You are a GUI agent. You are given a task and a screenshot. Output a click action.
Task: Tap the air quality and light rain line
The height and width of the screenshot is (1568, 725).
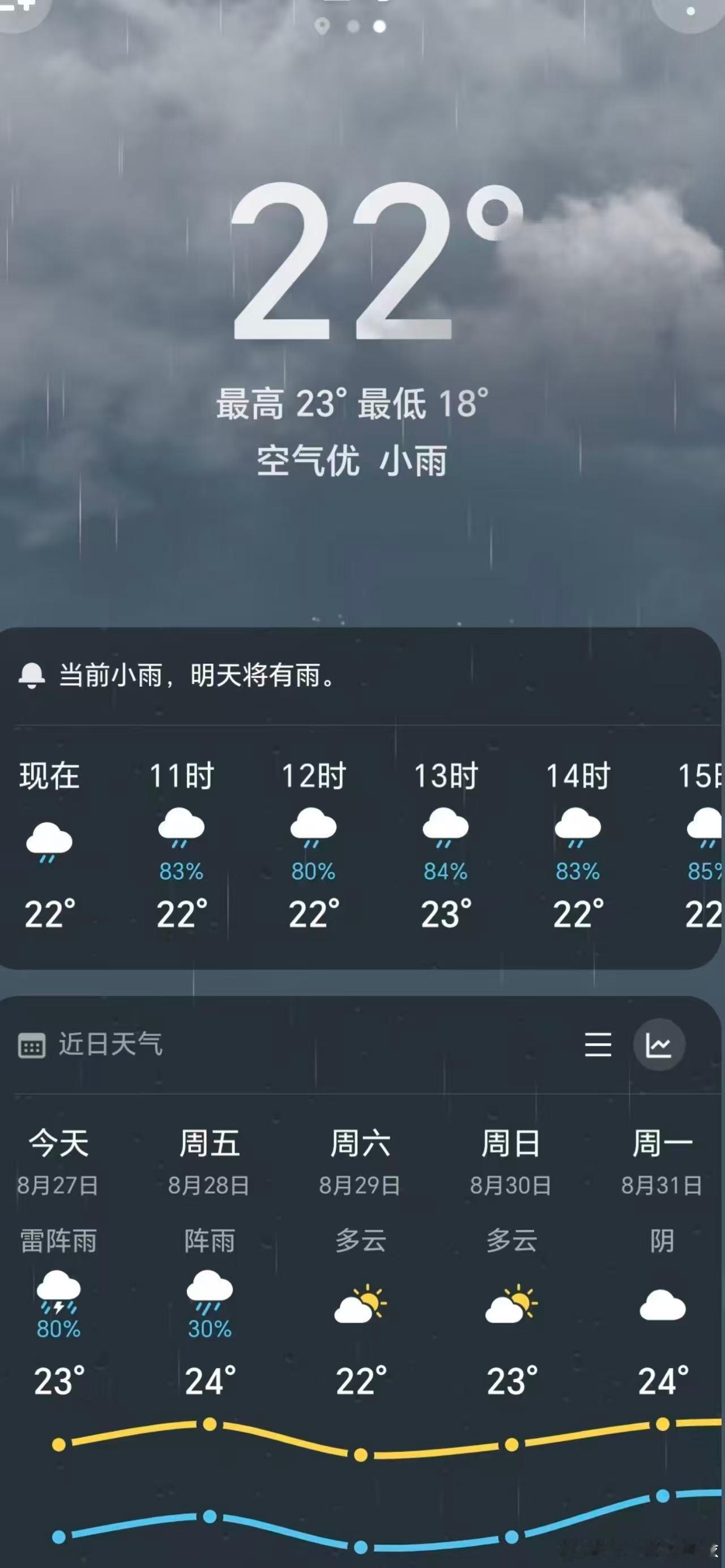pos(352,460)
